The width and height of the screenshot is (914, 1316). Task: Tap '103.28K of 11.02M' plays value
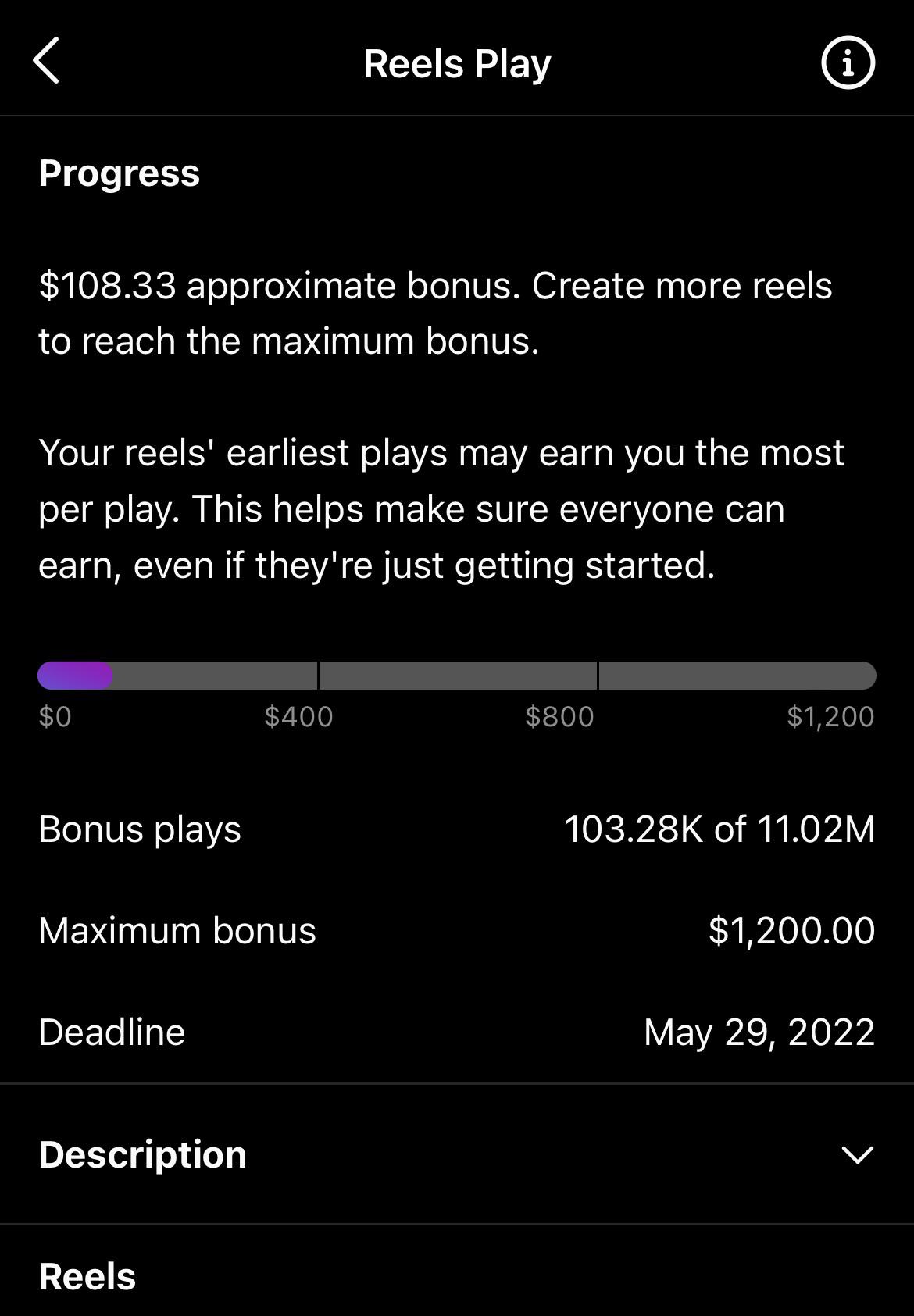(x=720, y=829)
